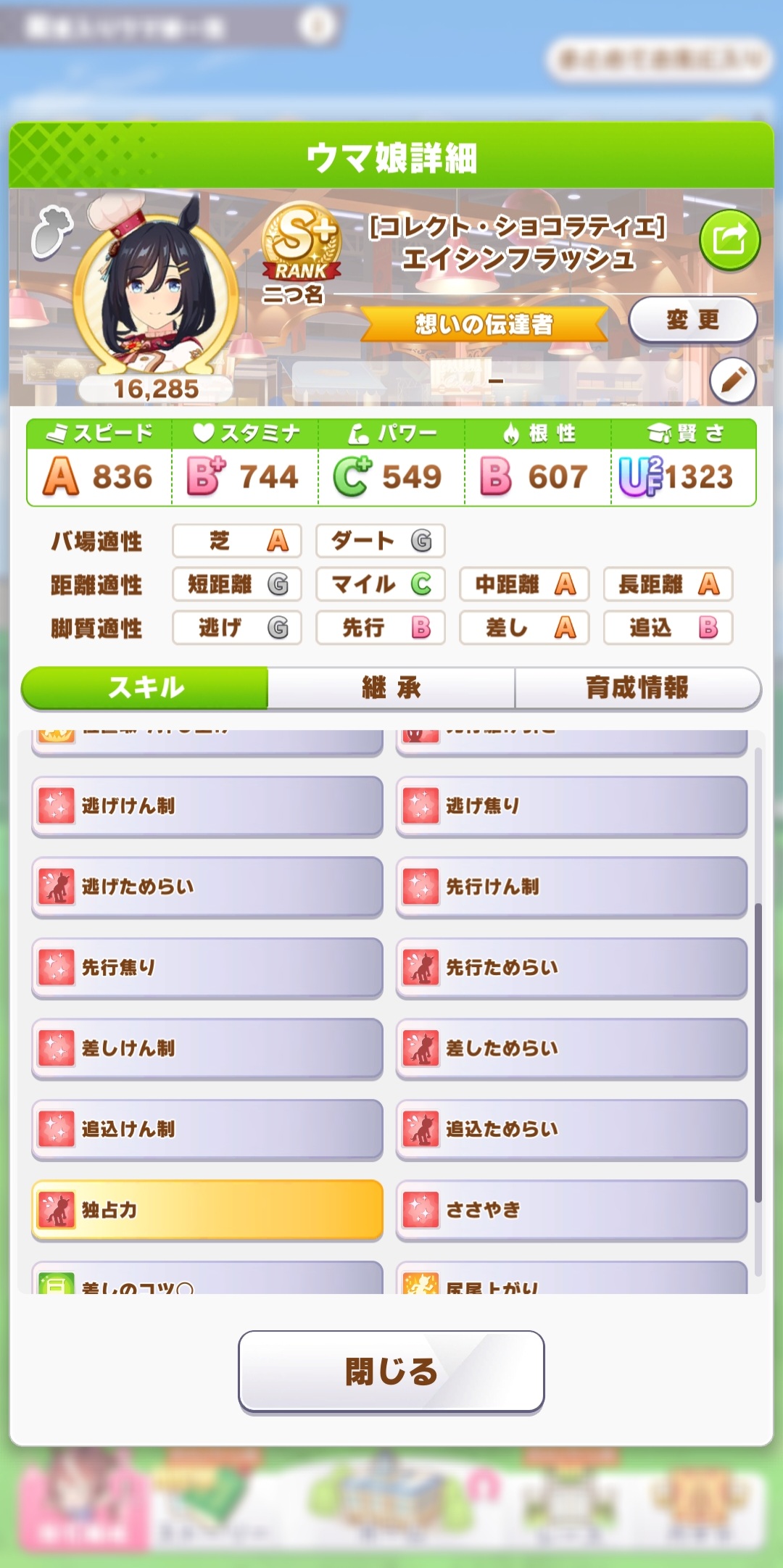
Task: Show the ささやき skill info
Action: [571, 1210]
